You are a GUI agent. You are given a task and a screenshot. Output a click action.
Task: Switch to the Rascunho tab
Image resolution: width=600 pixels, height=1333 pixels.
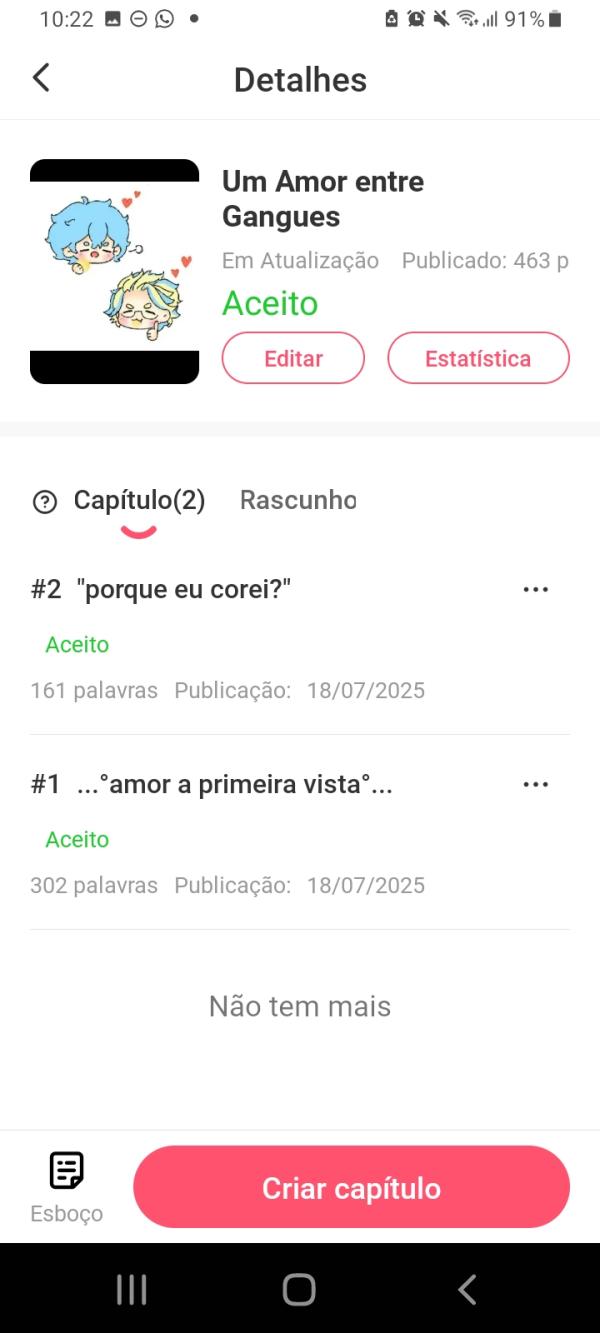(x=298, y=500)
